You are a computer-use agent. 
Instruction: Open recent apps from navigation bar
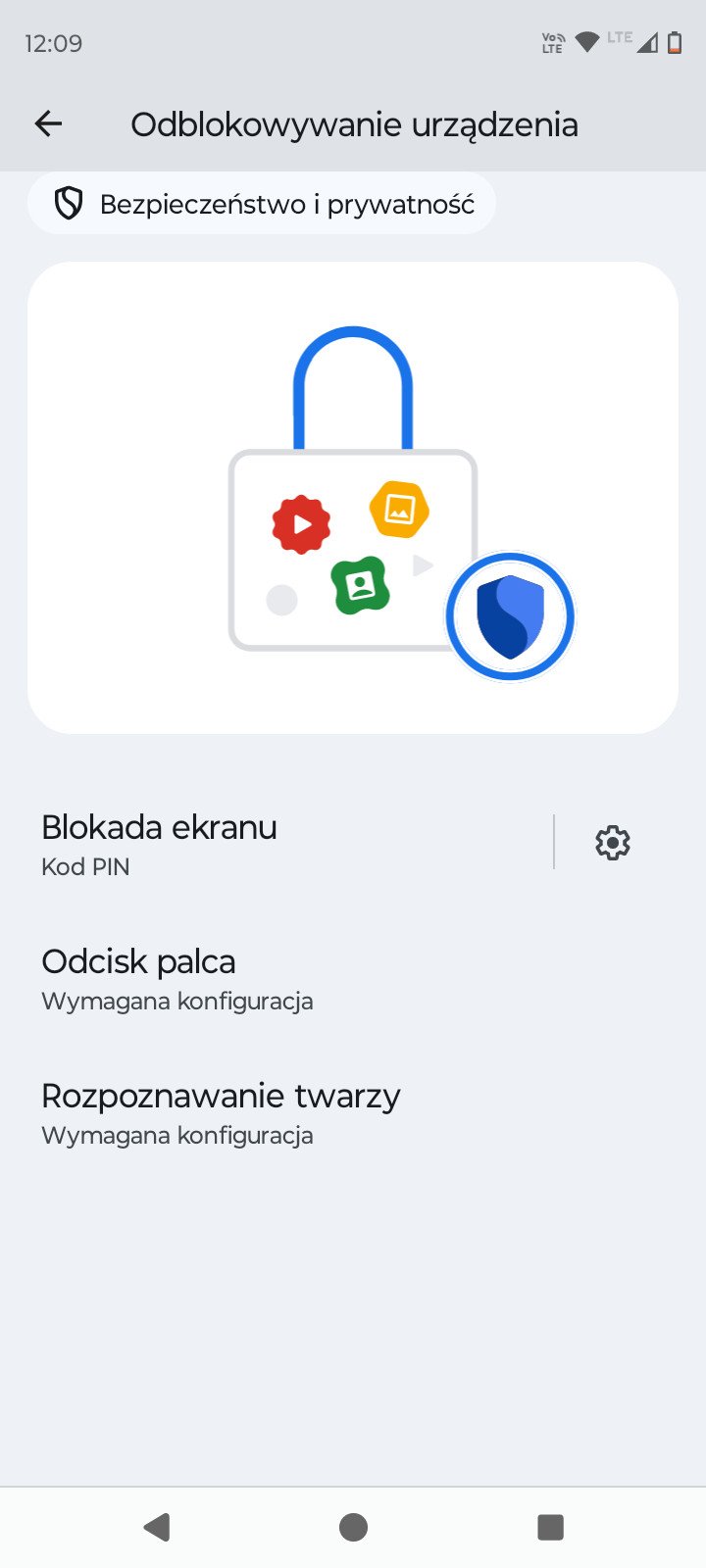(x=550, y=1527)
